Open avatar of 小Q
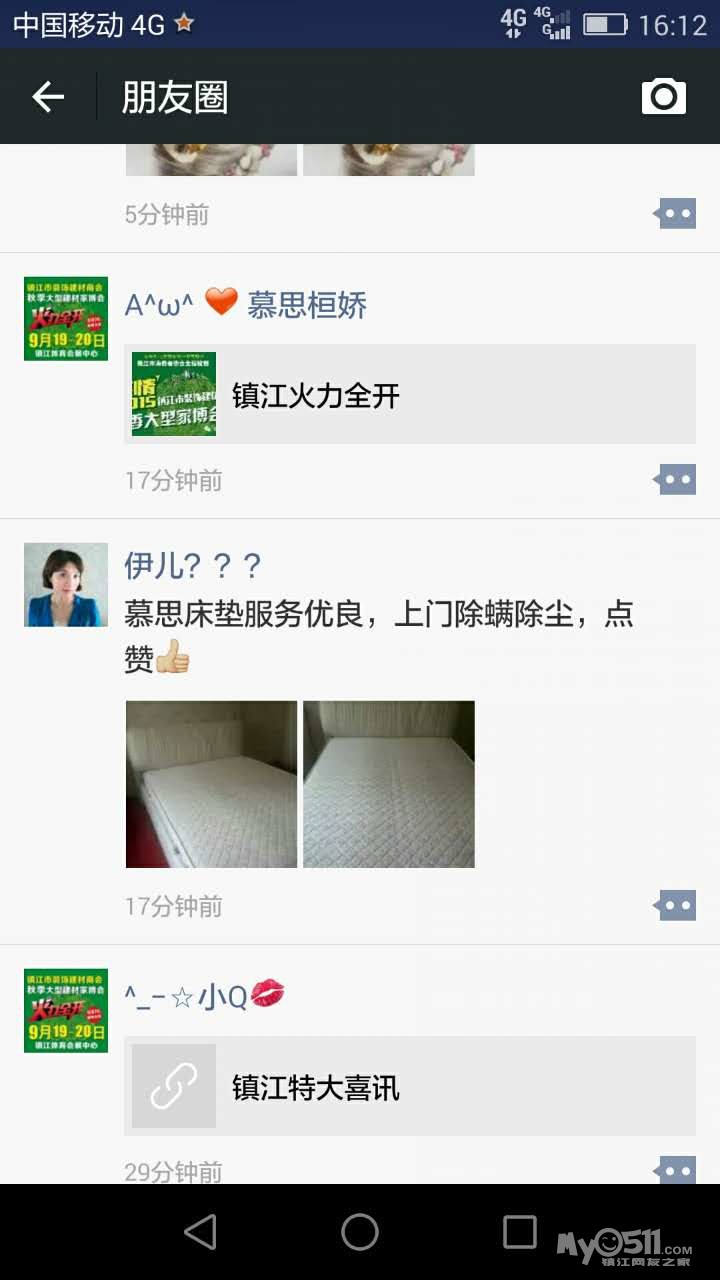Viewport: 720px width, 1280px height. tap(66, 1010)
